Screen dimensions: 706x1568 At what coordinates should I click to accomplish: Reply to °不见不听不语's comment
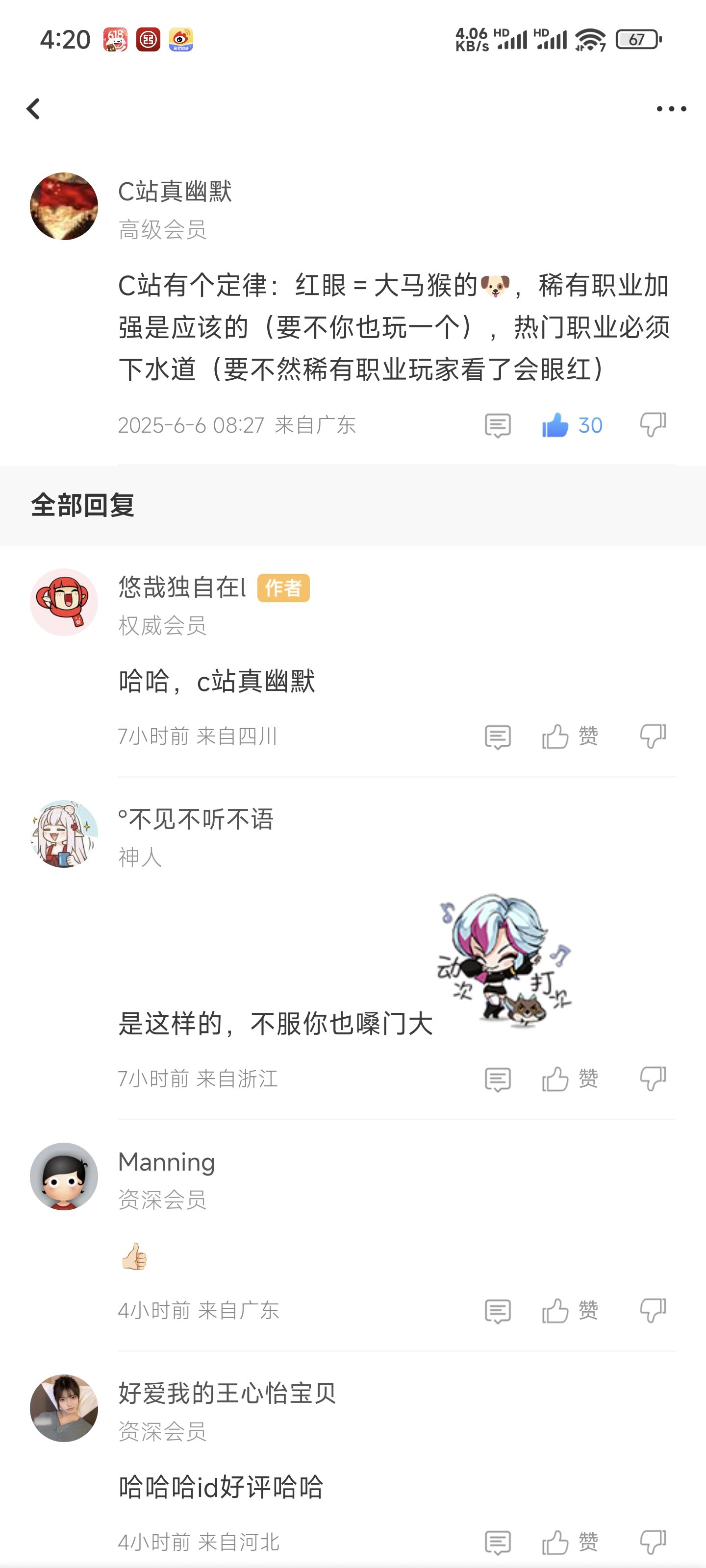[497, 1079]
